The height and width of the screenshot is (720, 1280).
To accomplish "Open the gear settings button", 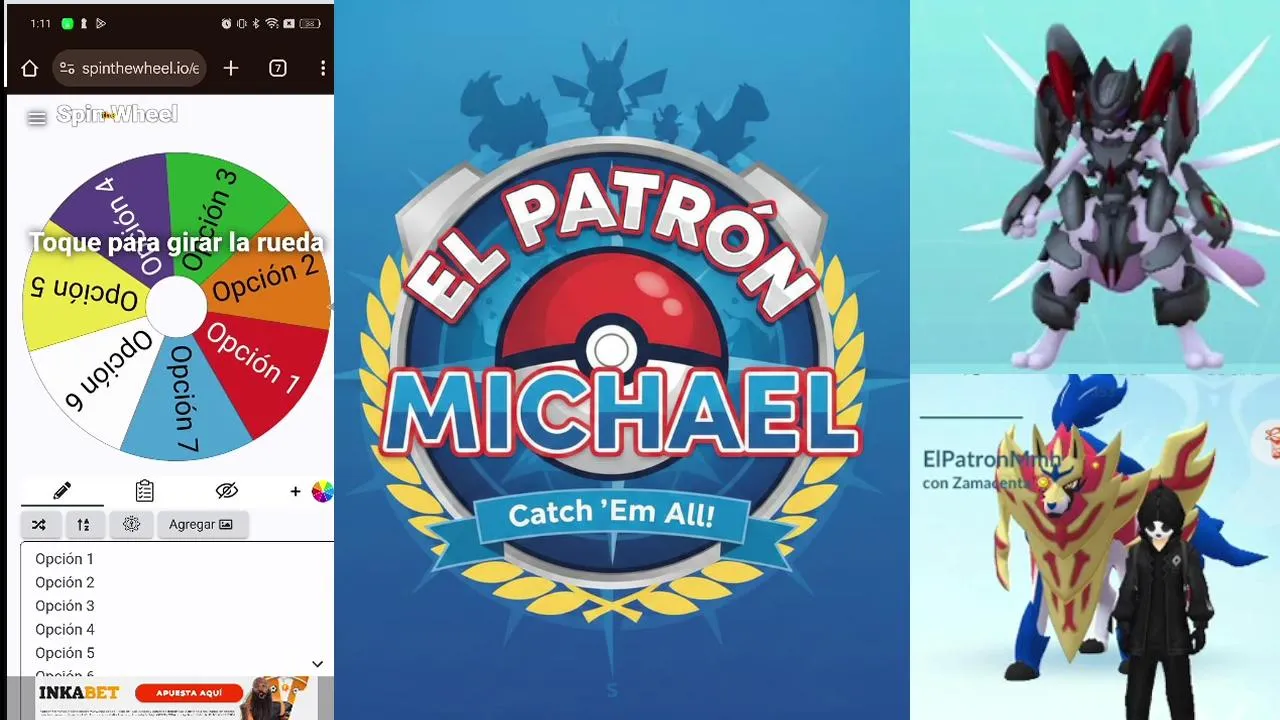I will click(131, 524).
